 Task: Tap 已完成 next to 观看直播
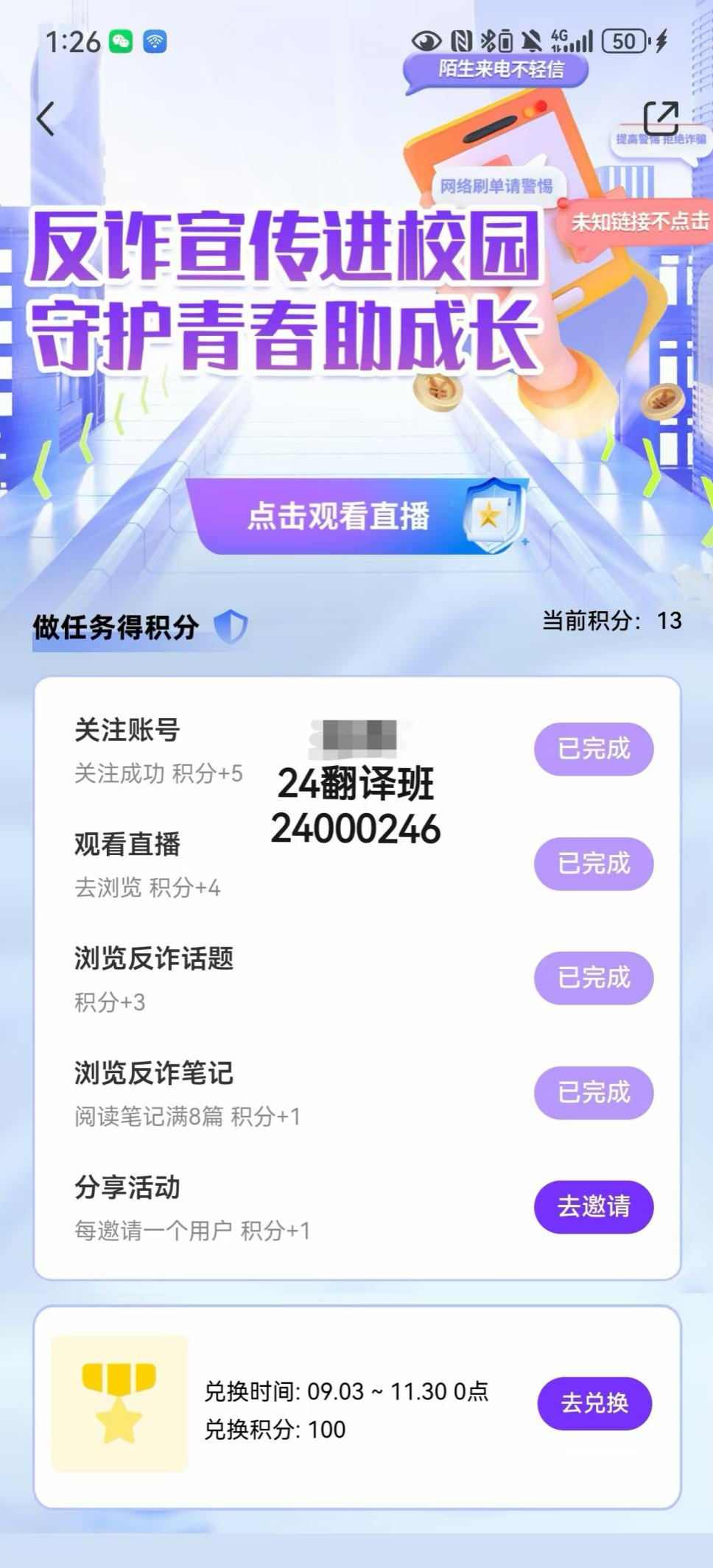click(594, 863)
